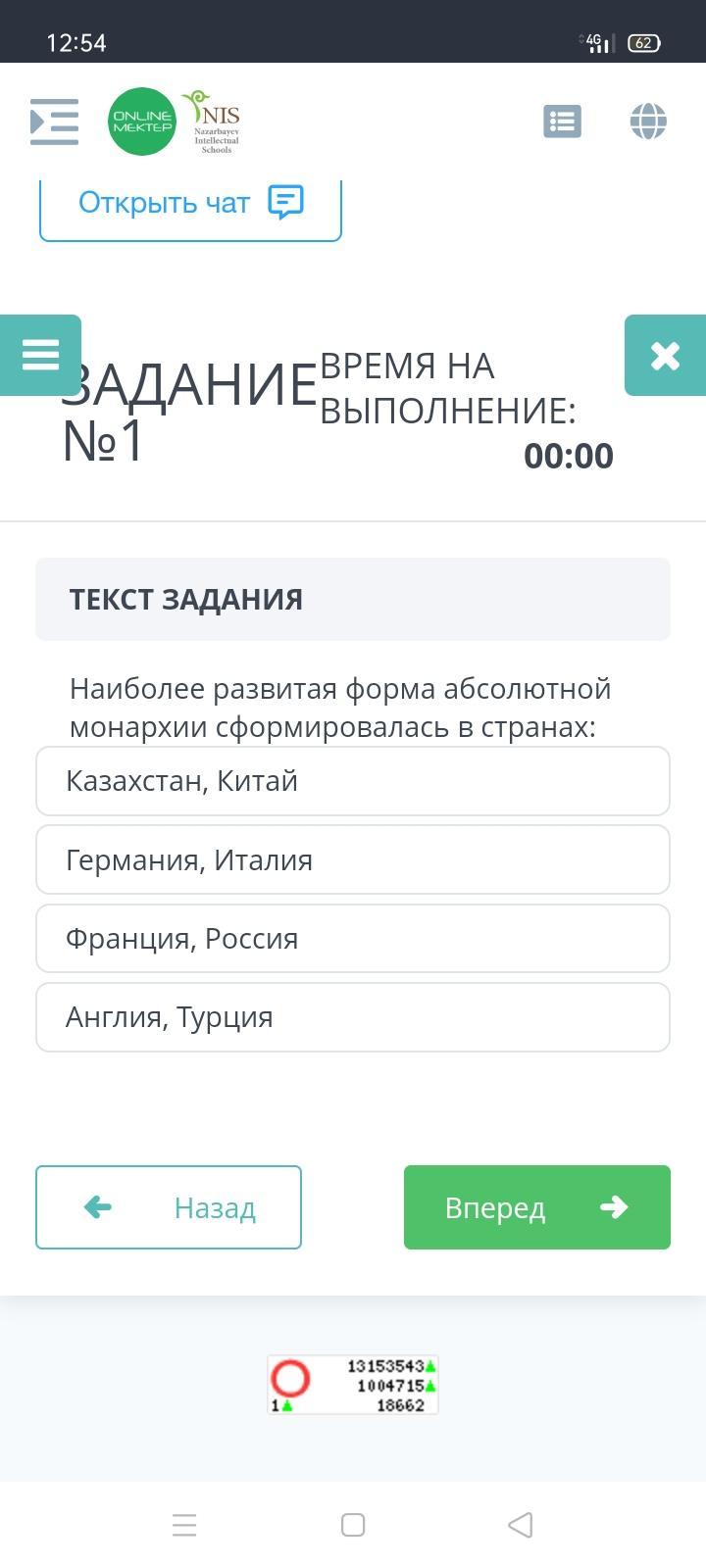The image size is (706, 1568).
Task: Select answer Казахстан, Китай
Action: (353, 781)
